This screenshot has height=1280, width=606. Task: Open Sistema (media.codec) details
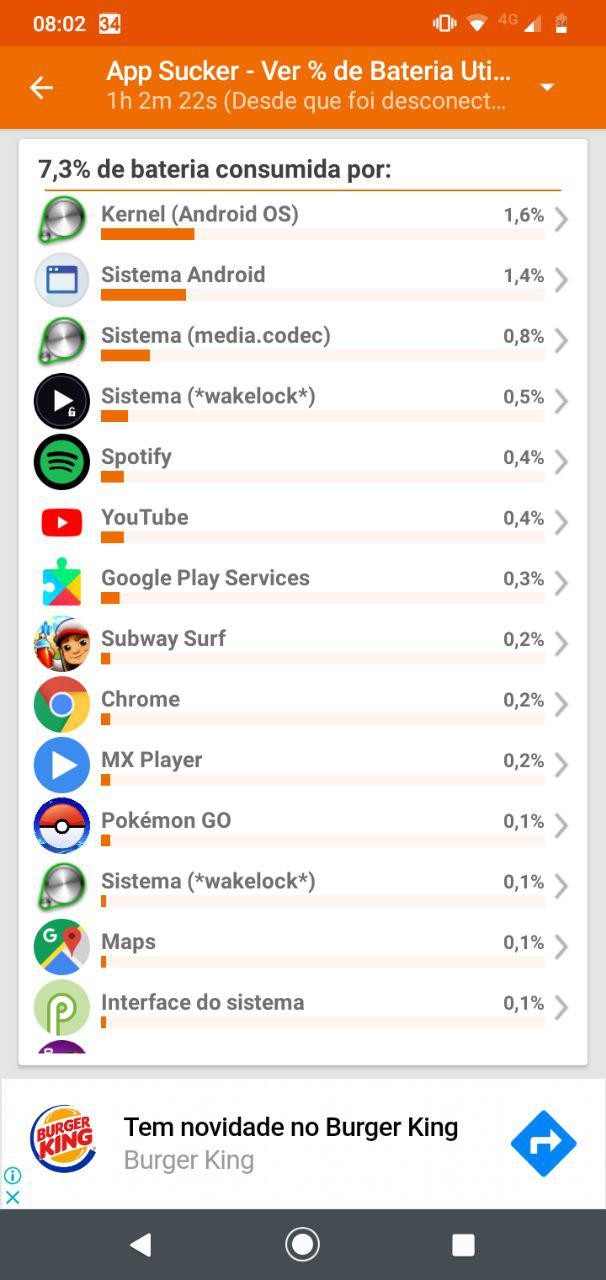click(302, 340)
